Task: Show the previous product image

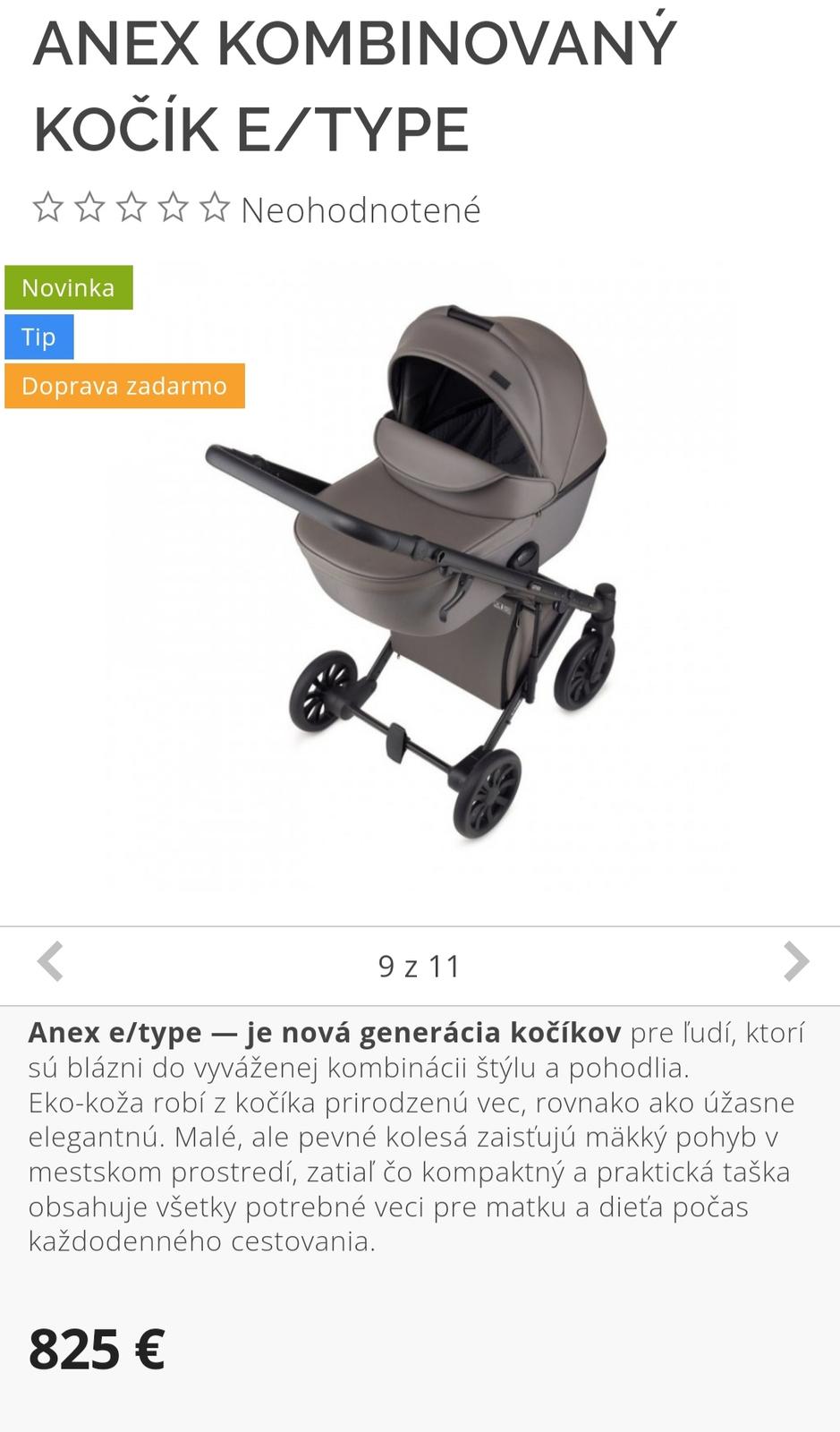Action: (50, 963)
